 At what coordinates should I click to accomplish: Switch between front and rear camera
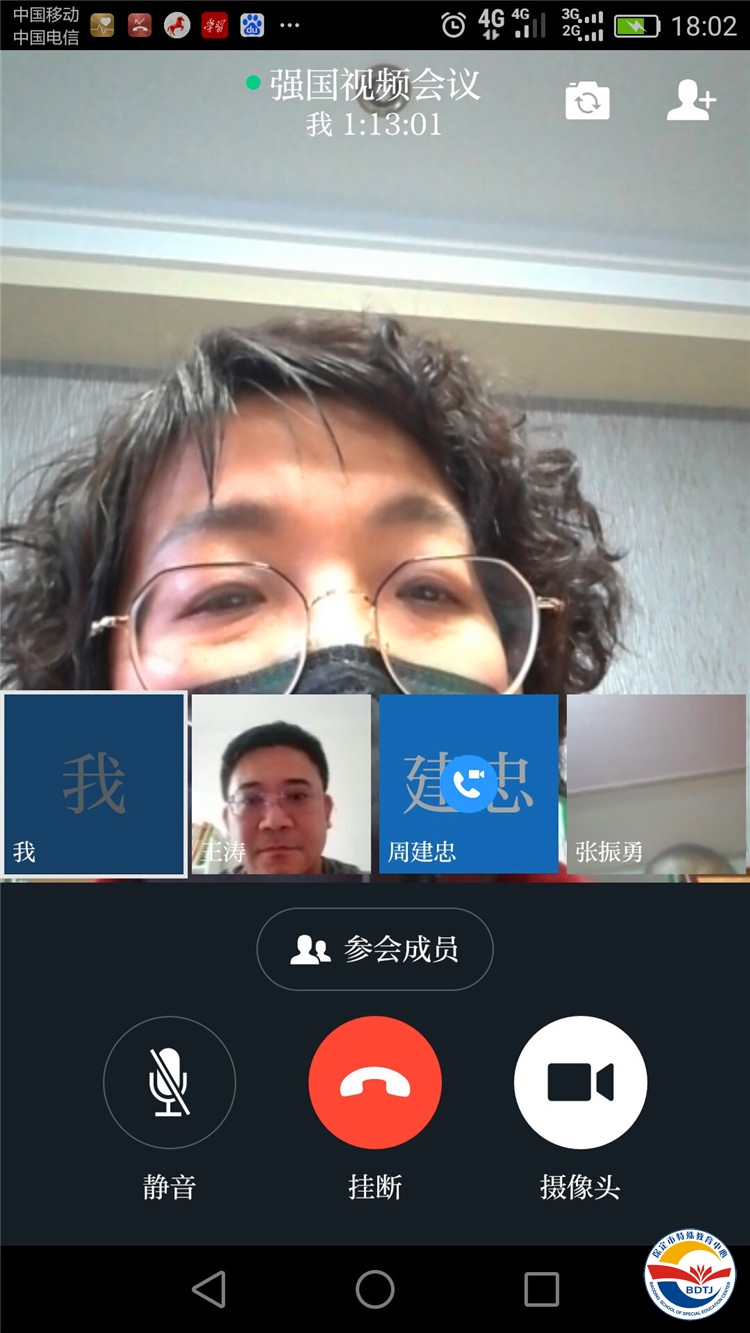click(x=587, y=101)
